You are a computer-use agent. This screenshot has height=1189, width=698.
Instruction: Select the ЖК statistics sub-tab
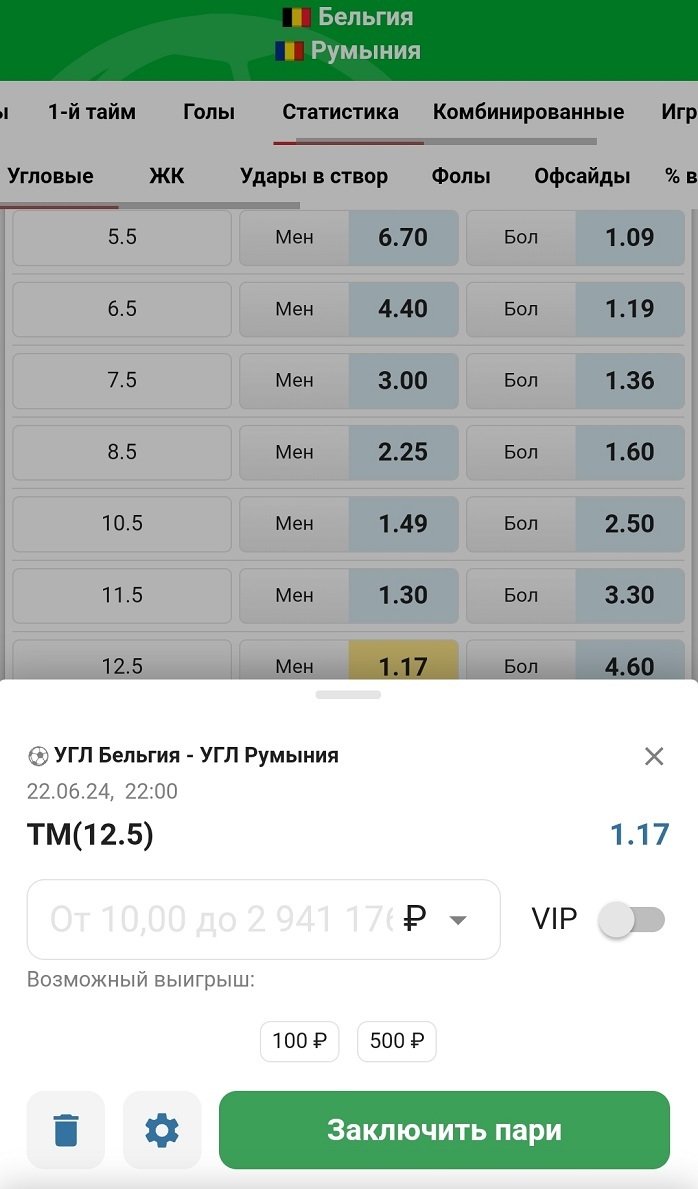(167, 176)
